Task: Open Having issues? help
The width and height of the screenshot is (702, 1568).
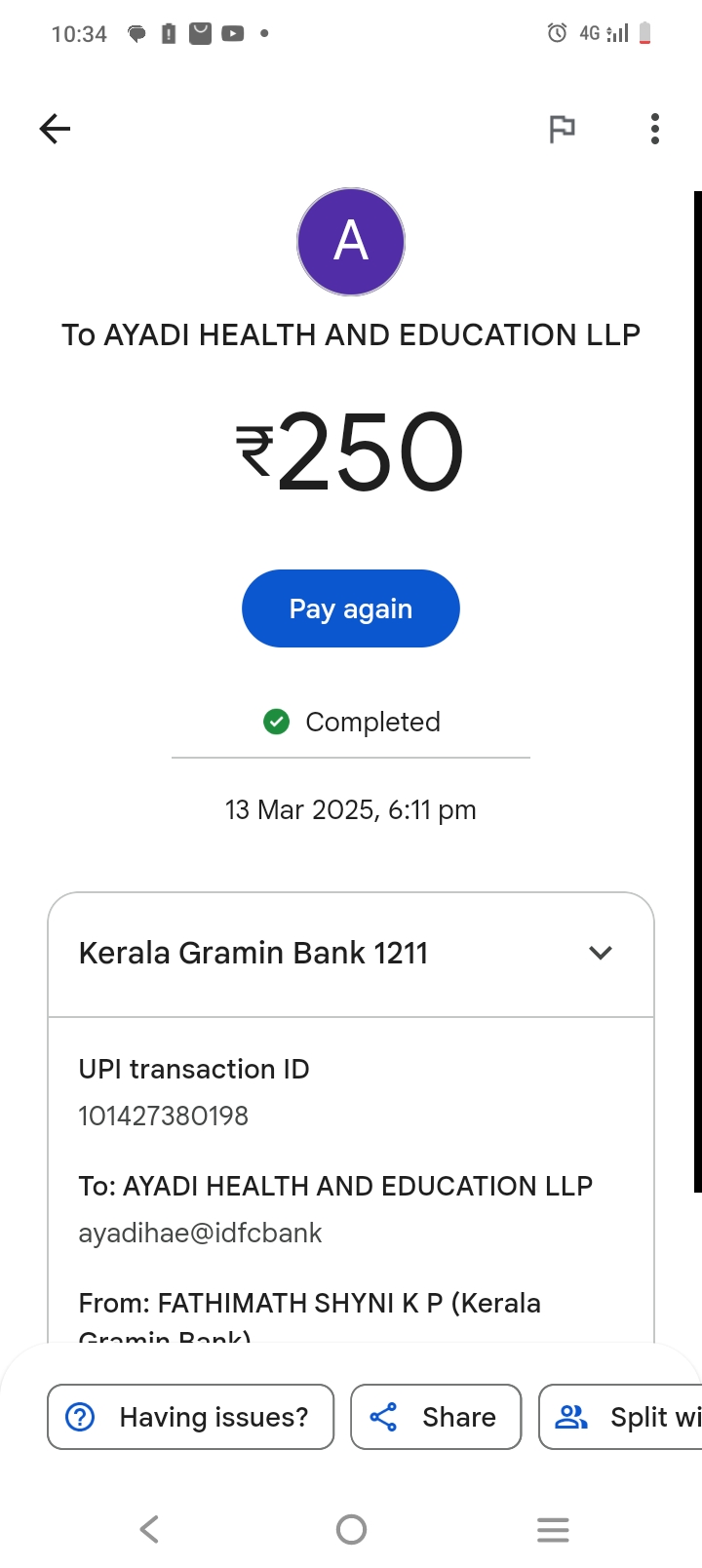Action: pyautogui.click(x=190, y=1417)
